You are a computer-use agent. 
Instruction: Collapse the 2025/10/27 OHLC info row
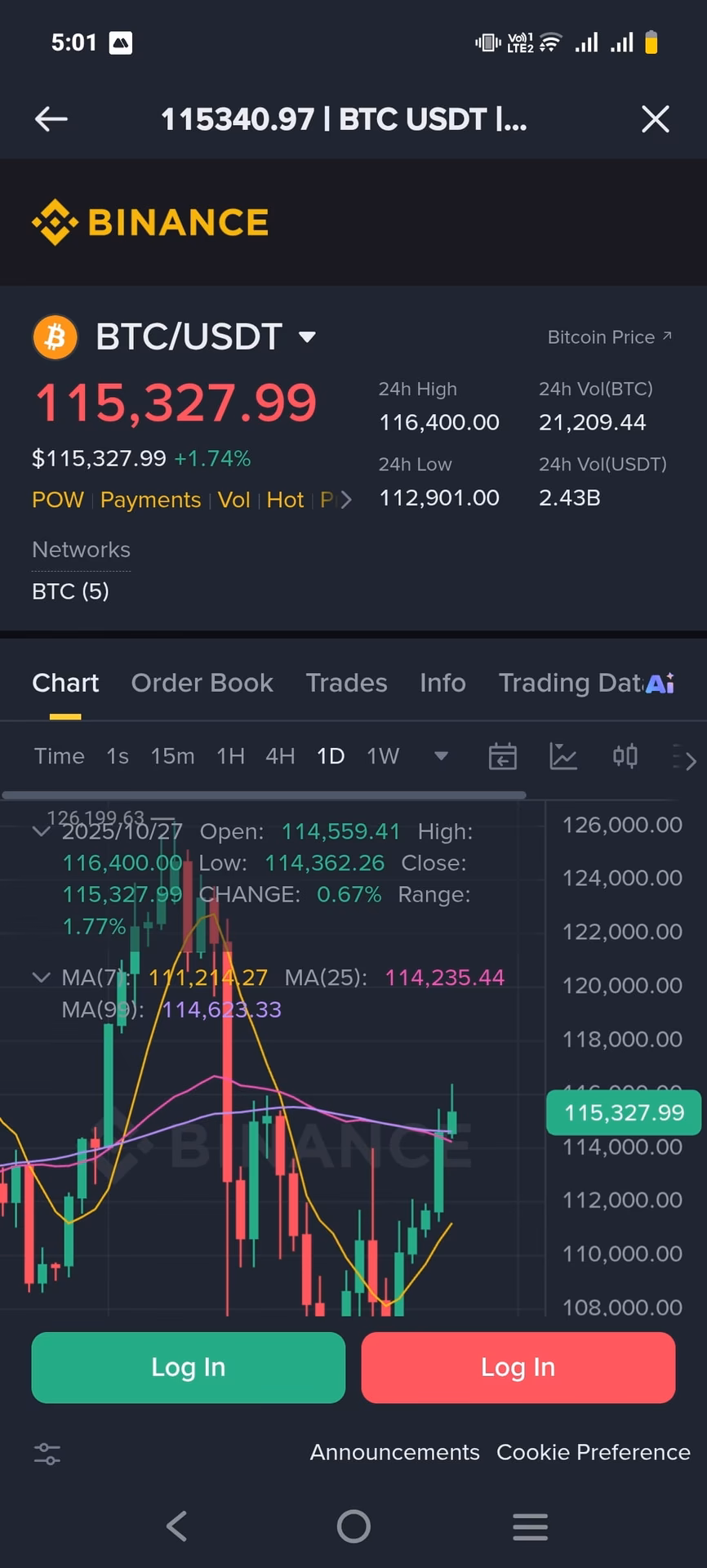click(41, 831)
